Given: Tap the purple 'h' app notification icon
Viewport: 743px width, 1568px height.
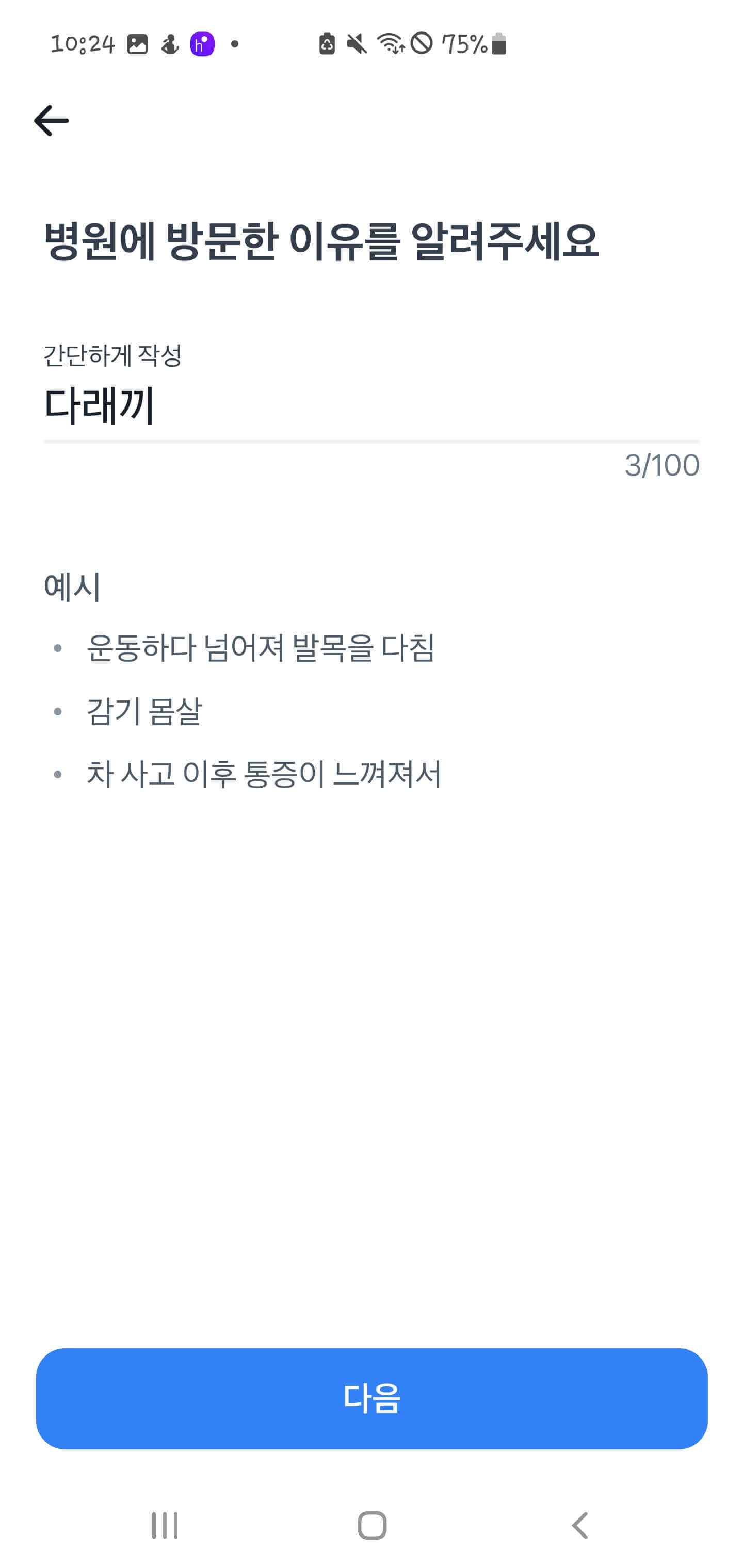Looking at the screenshot, I should click(203, 43).
